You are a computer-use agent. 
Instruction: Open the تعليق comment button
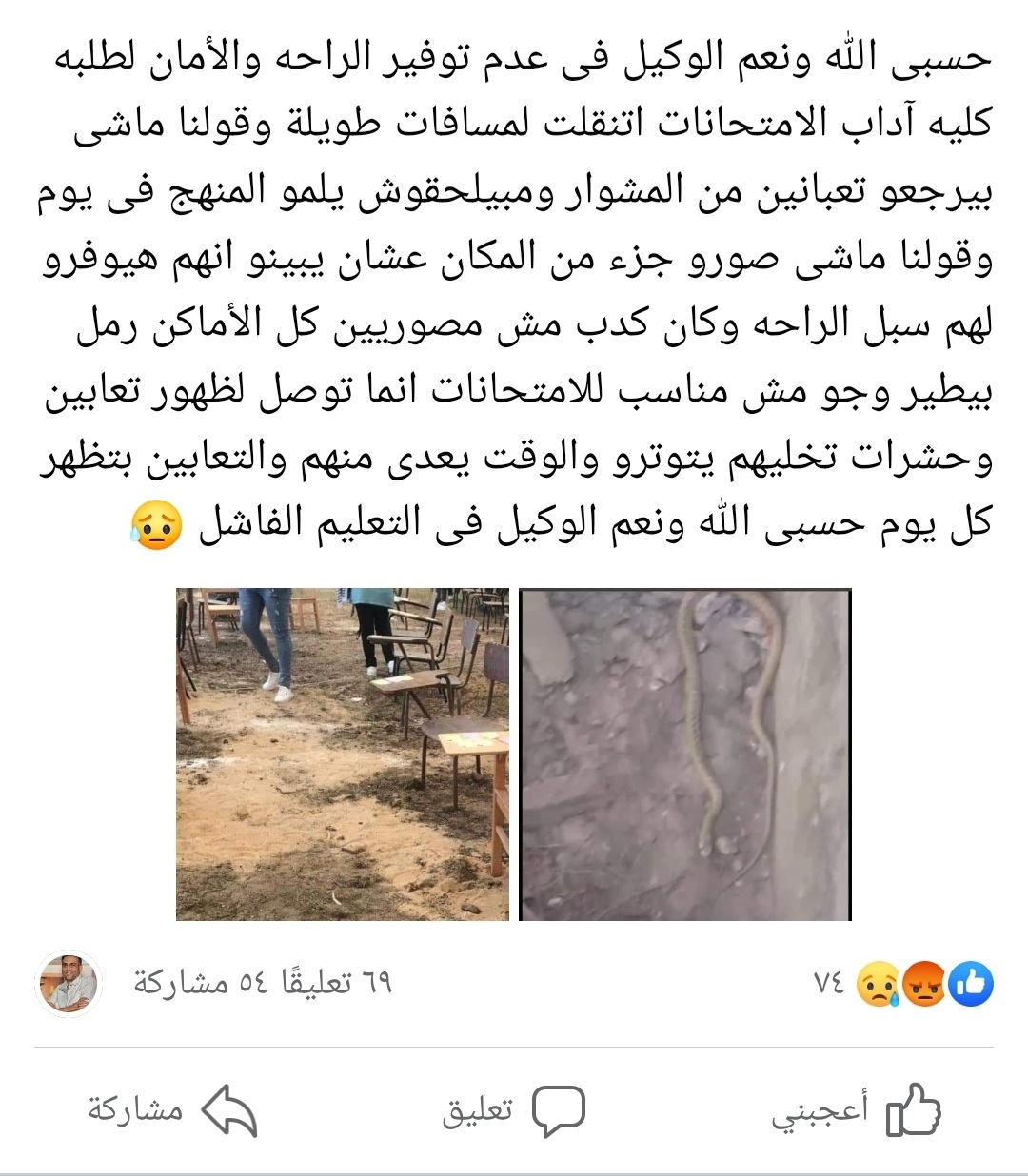(514, 1110)
